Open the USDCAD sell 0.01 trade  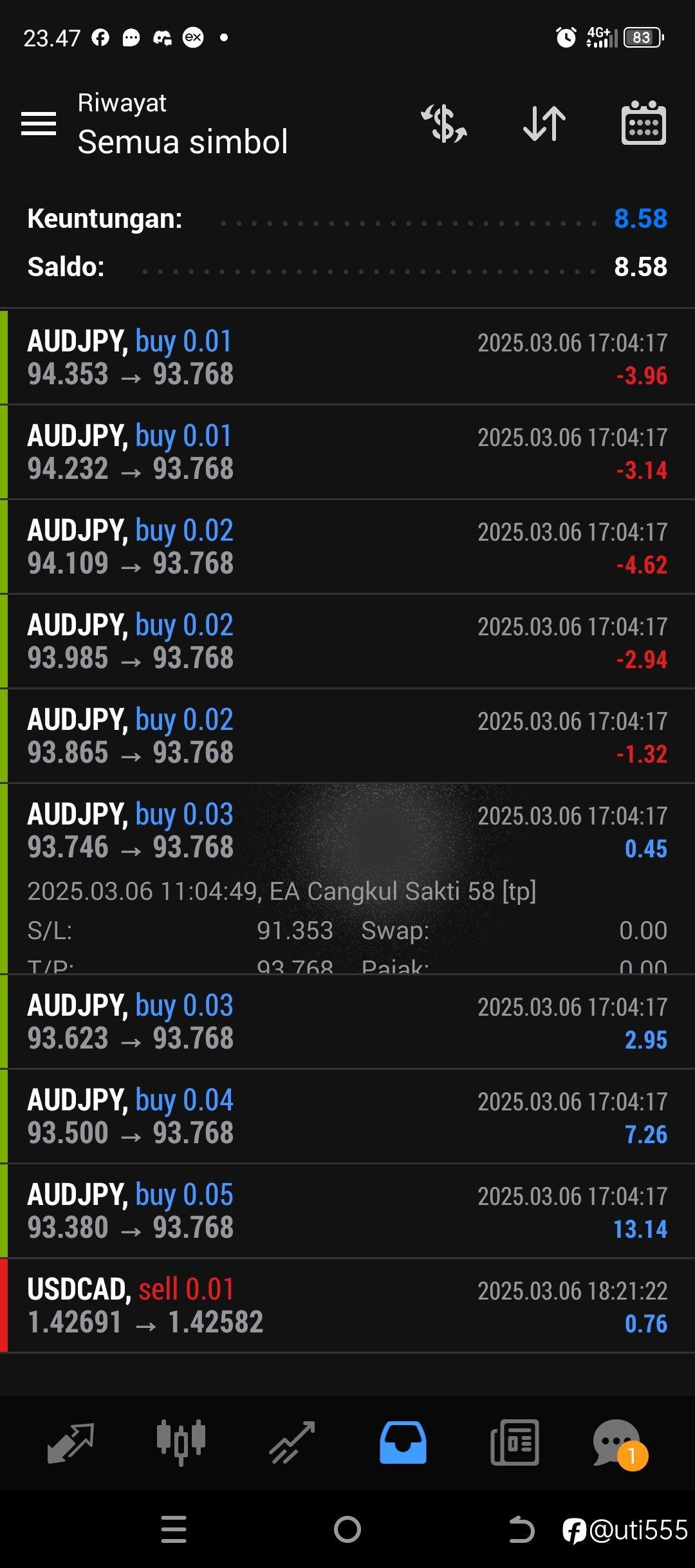[x=347, y=1305]
